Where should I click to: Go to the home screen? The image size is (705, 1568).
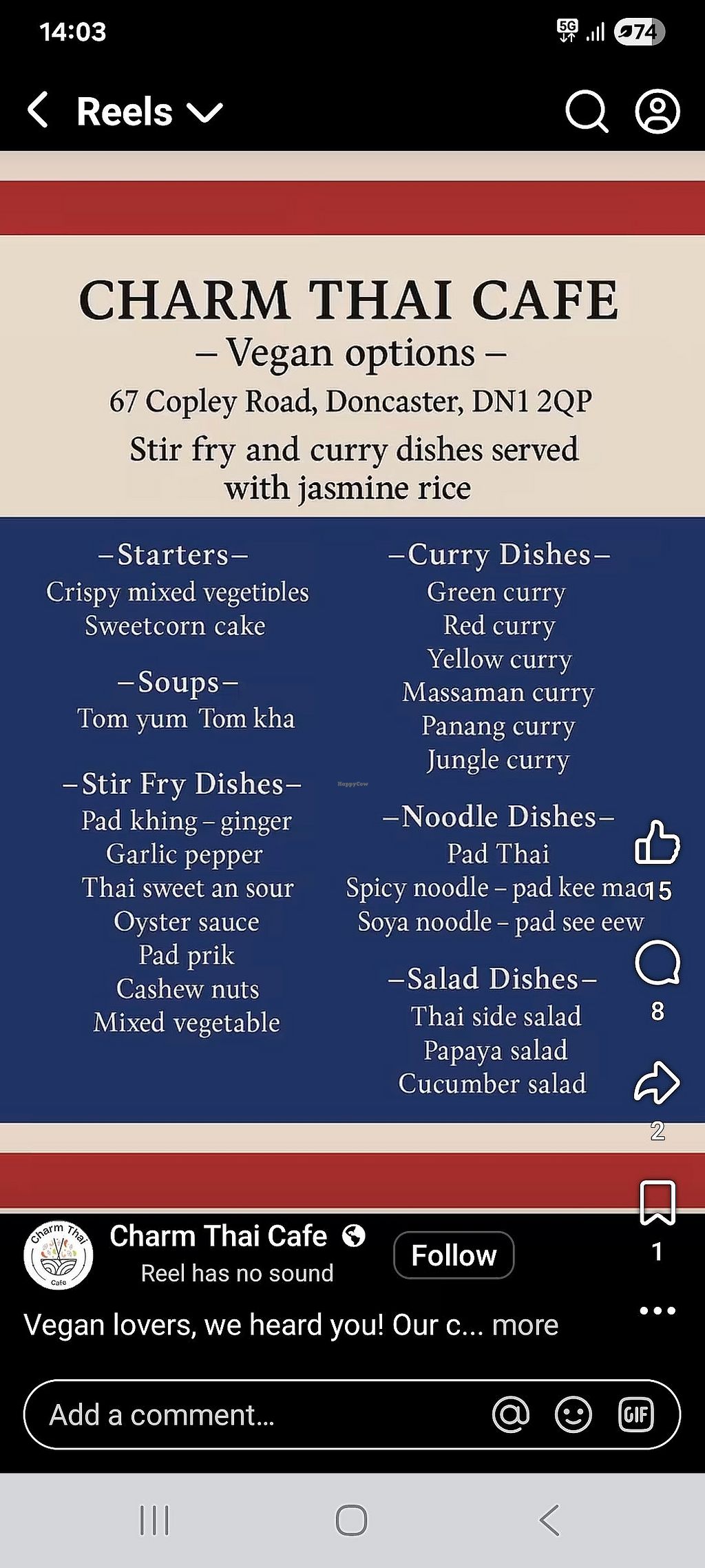[x=351, y=1520]
